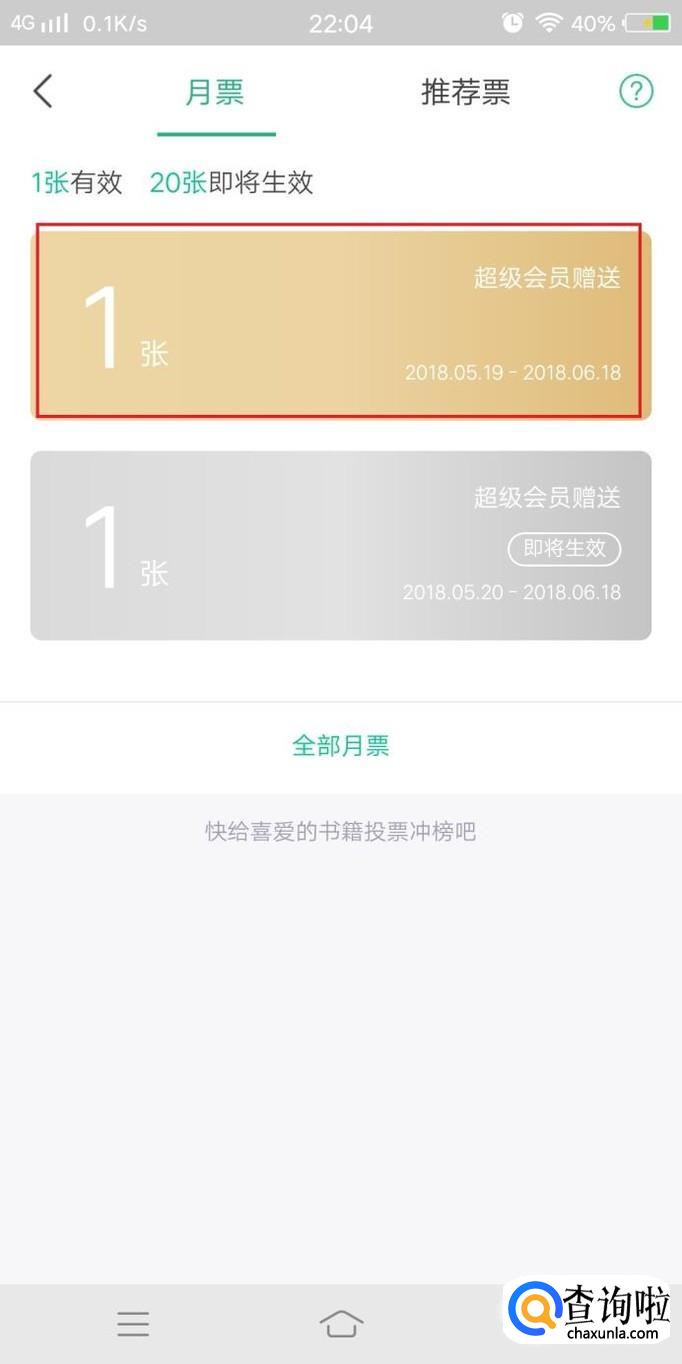Tap the system home button

pos(341,1324)
